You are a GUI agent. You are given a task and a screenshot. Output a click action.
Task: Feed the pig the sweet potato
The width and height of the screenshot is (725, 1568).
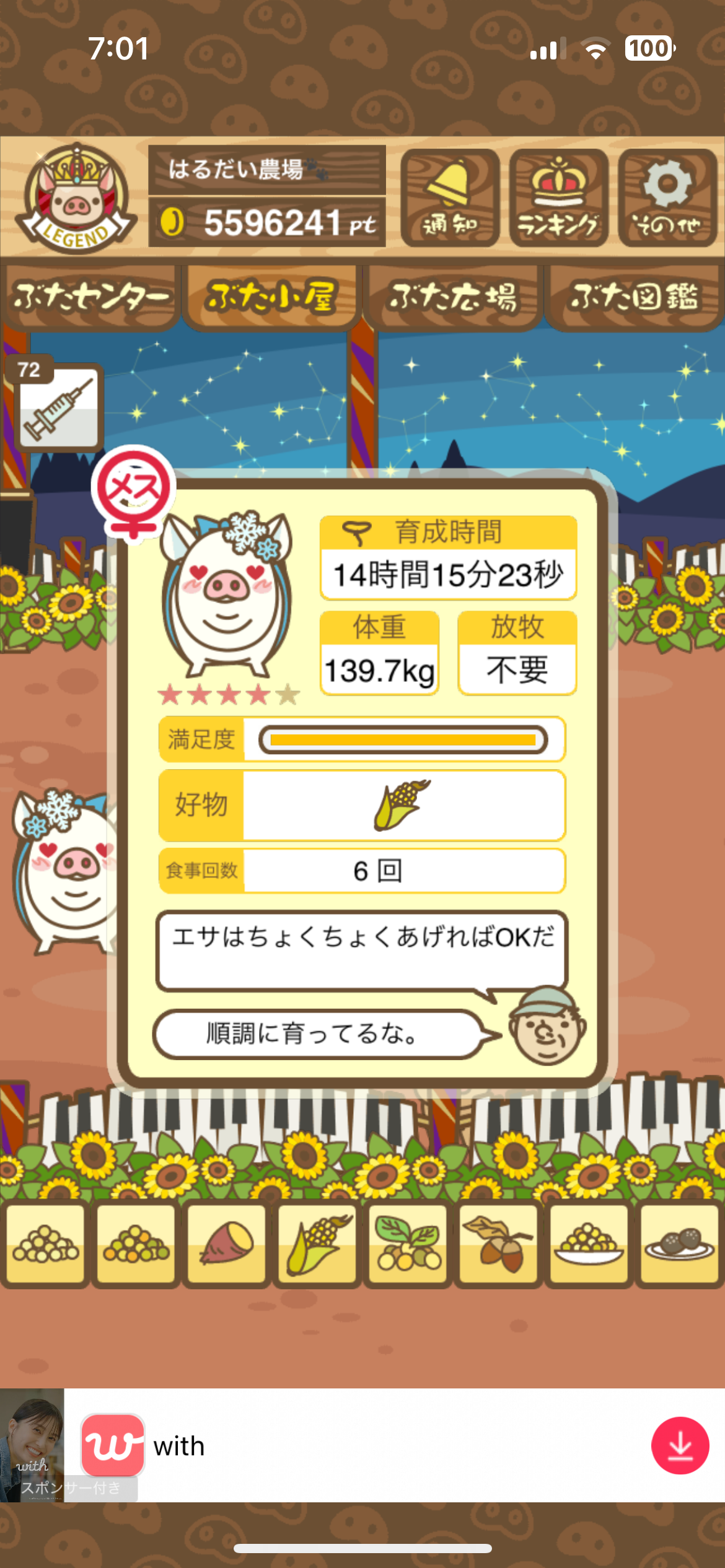pyautogui.click(x=227, y=1243)
